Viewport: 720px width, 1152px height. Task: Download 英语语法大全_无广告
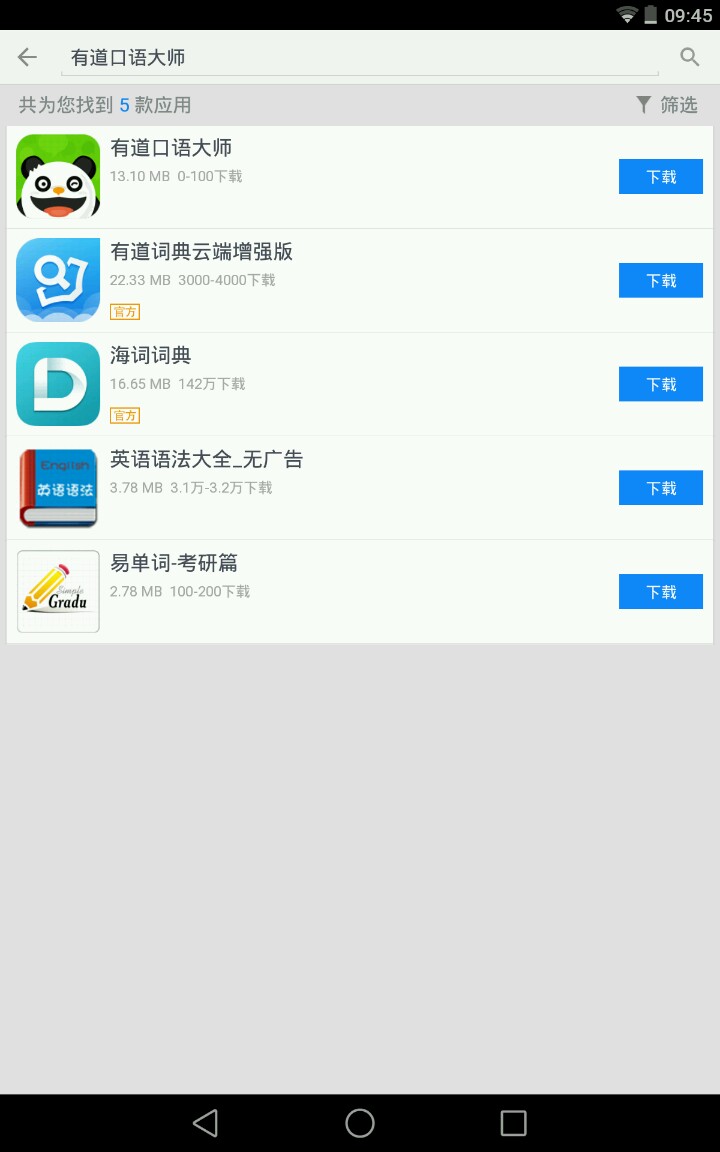click(660, 488)
